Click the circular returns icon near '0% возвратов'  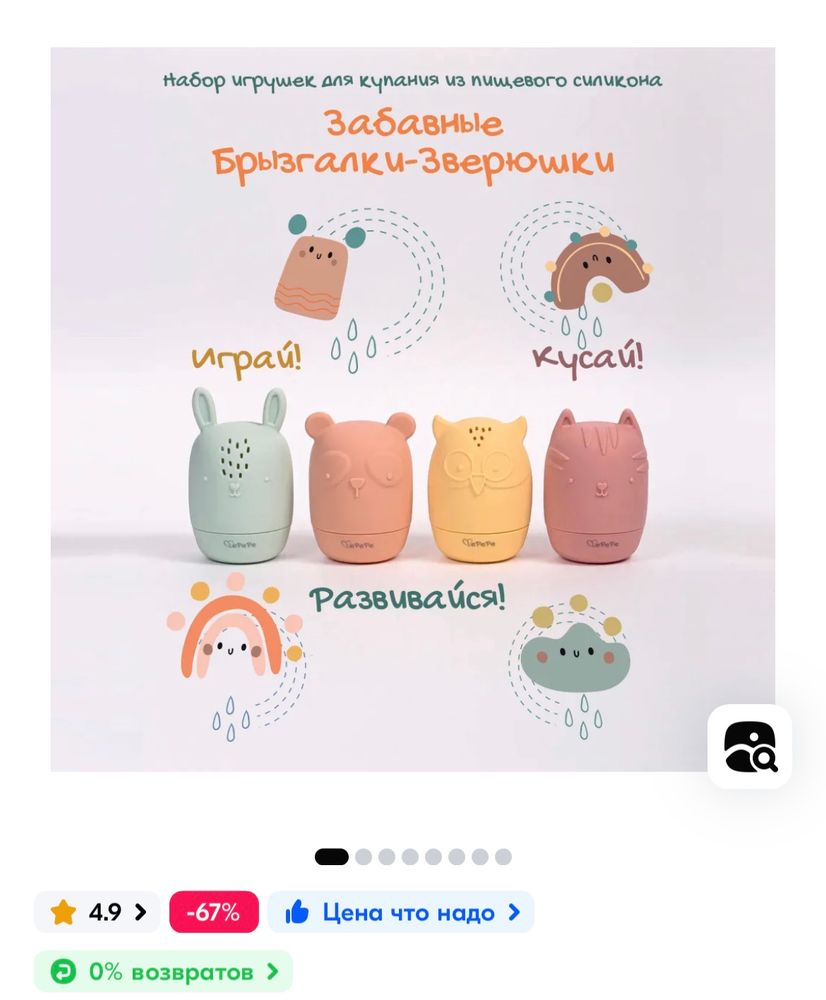click(64, 970)
